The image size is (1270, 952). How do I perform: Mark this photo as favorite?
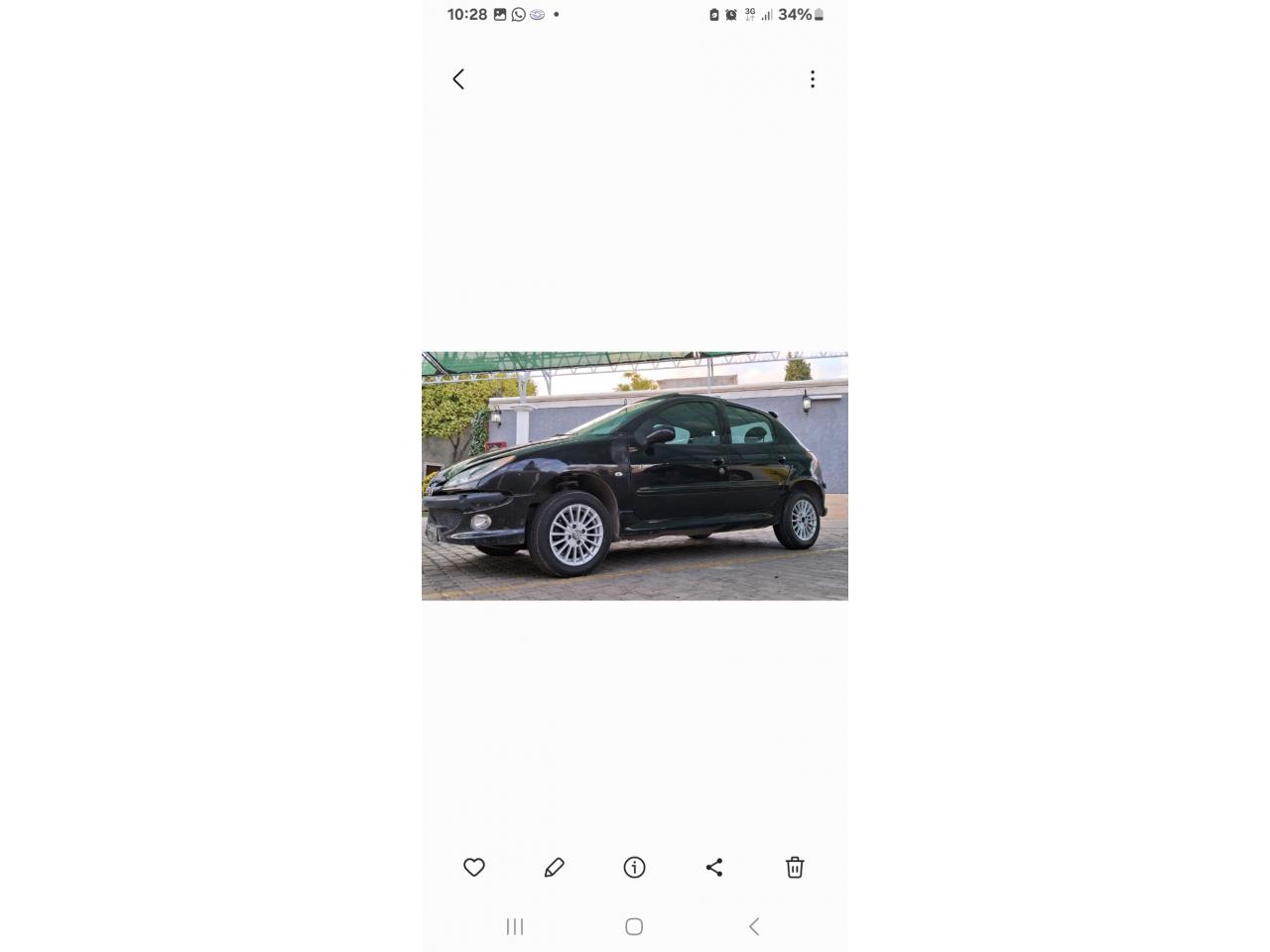click(x=474, y=868)
